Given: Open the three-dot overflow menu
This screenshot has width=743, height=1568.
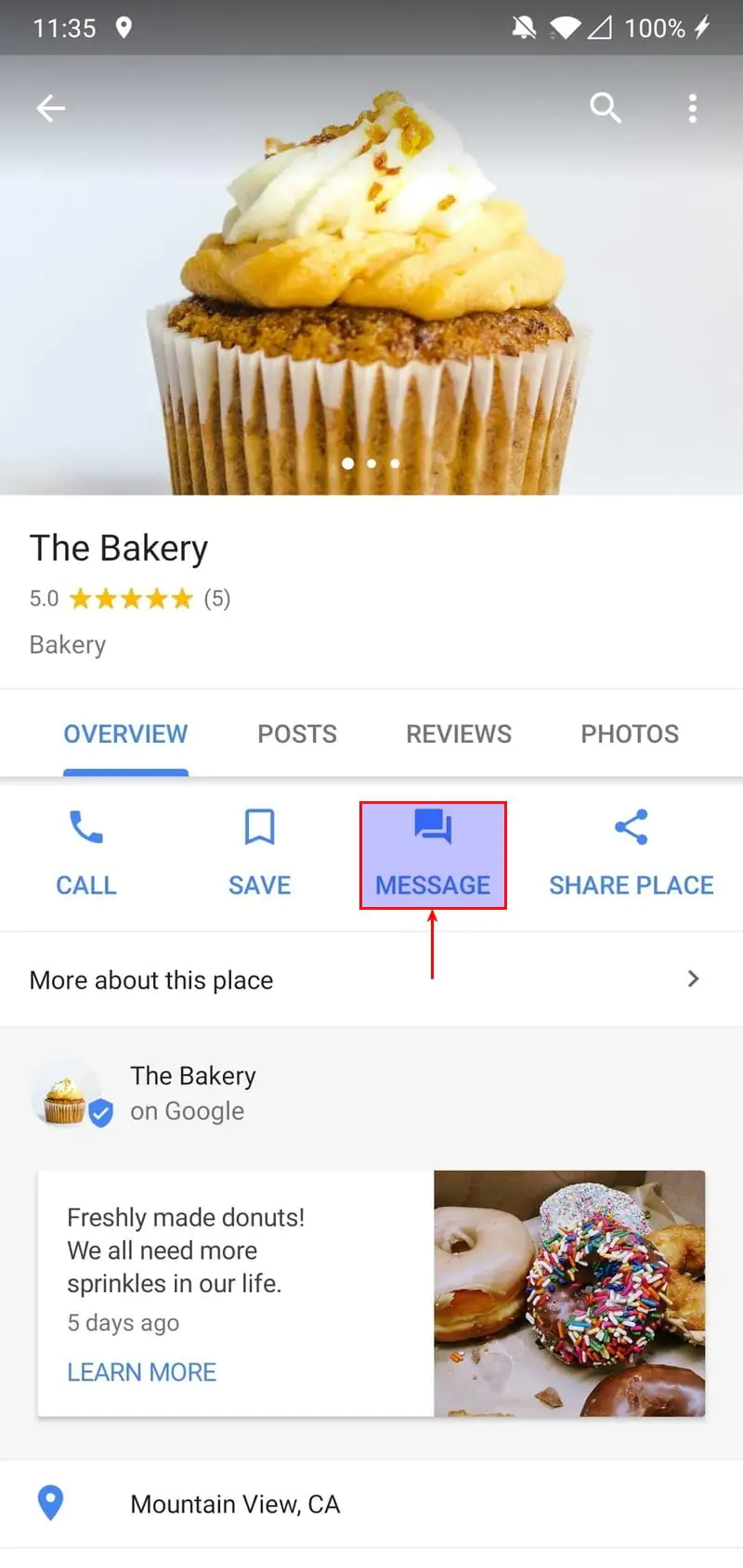Looking at the screenshot, I should [x=692, y=109].
